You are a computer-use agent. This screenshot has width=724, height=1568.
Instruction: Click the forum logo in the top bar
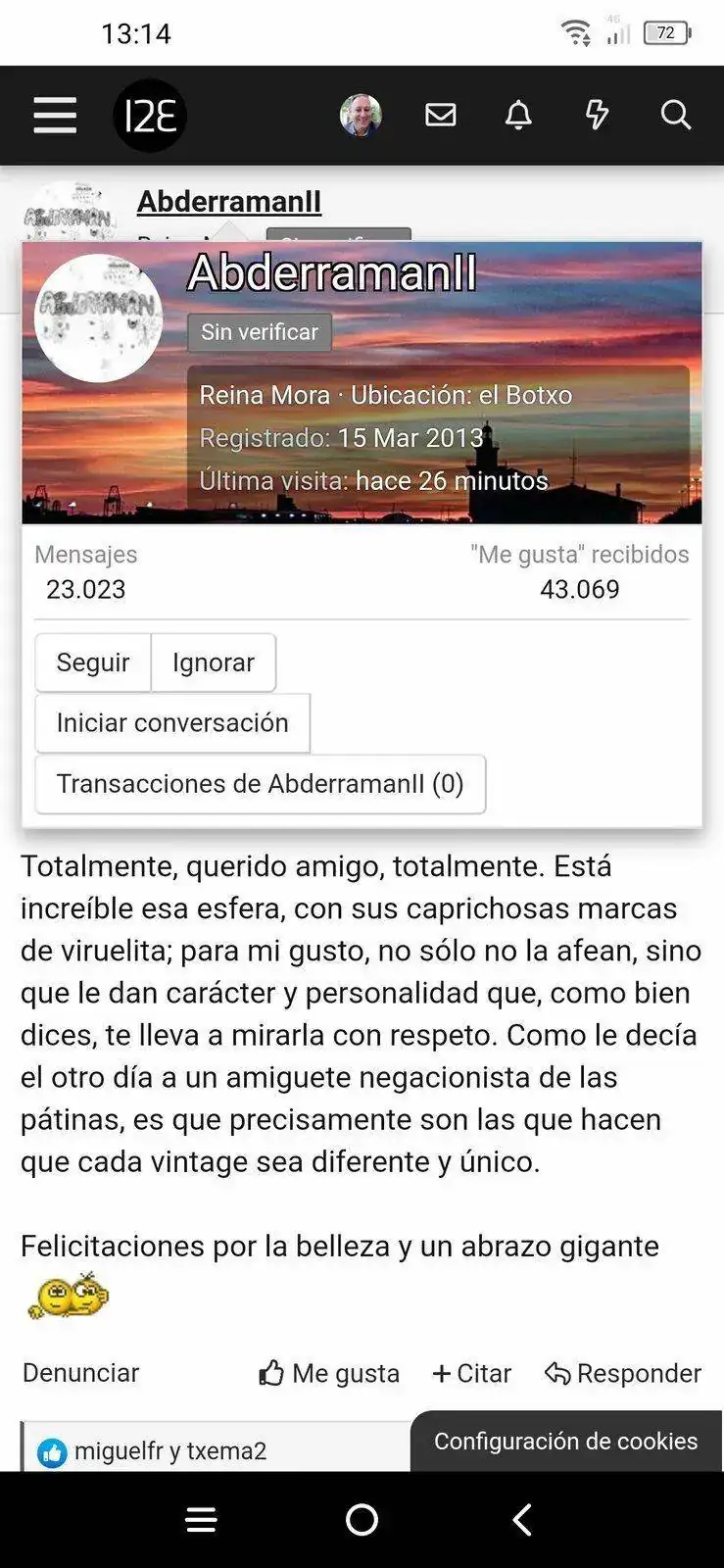click(150, 115)
